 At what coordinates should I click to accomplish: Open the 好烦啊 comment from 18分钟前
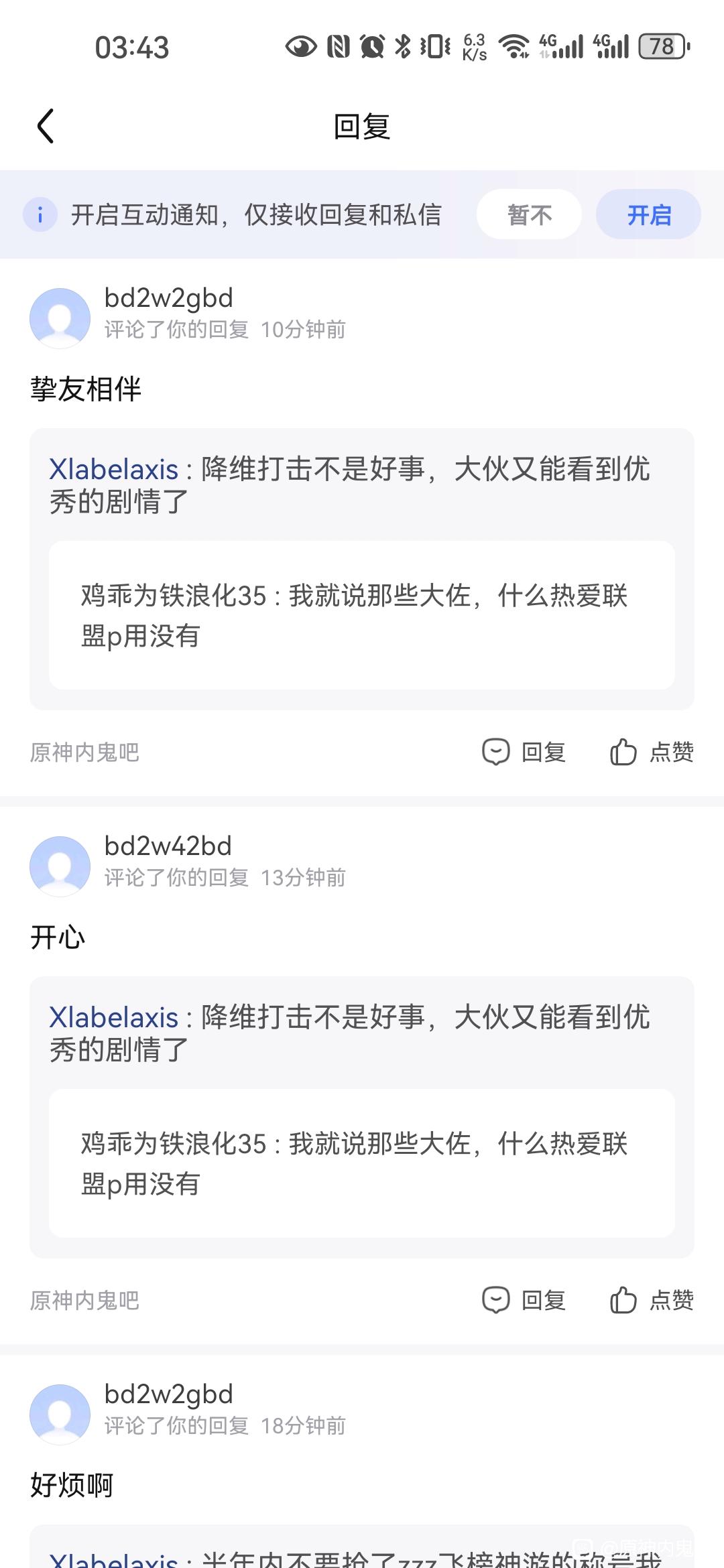click(x=72, y=1486)
